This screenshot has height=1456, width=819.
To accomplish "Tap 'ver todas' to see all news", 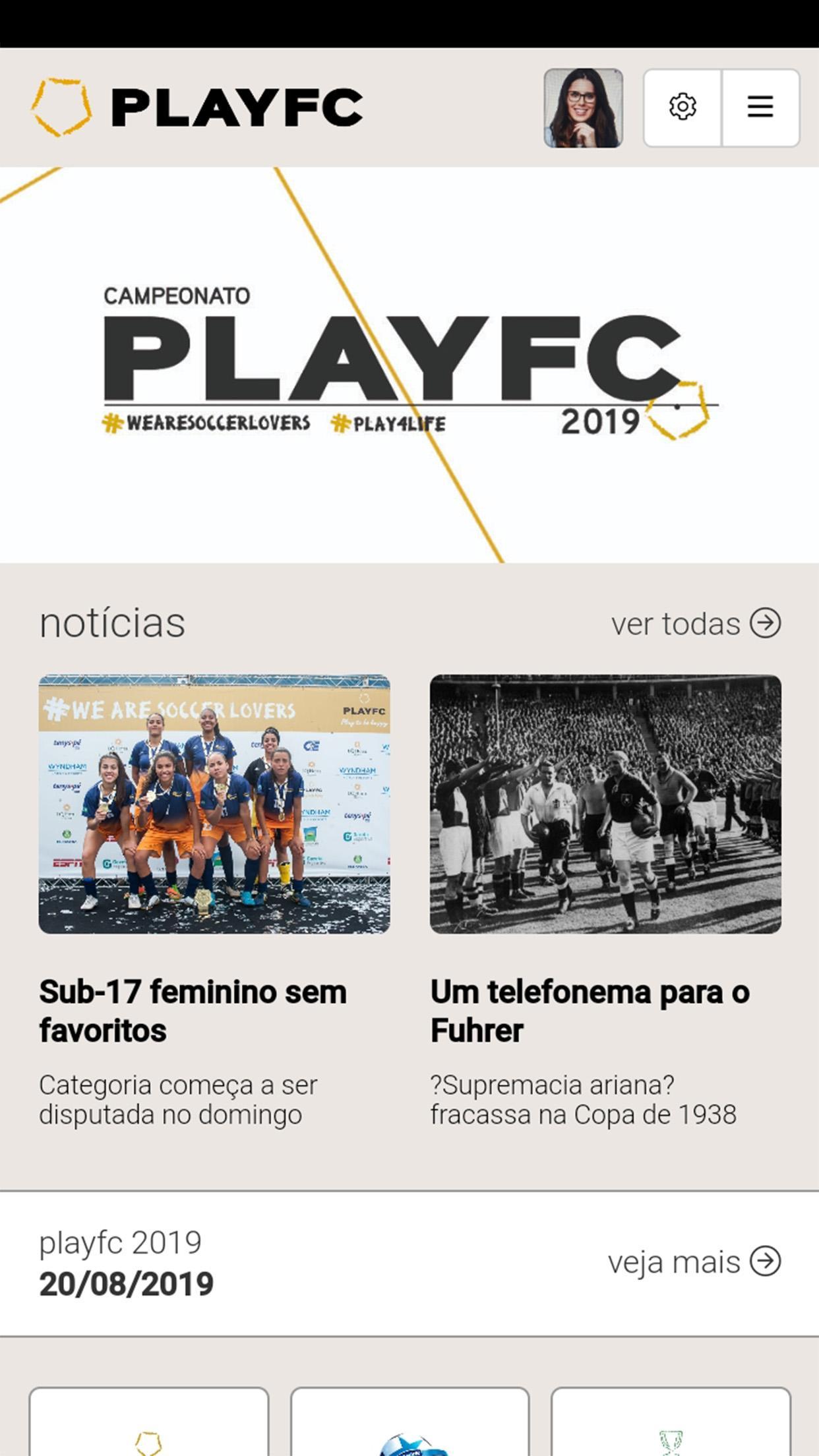I will pos(696,624).
